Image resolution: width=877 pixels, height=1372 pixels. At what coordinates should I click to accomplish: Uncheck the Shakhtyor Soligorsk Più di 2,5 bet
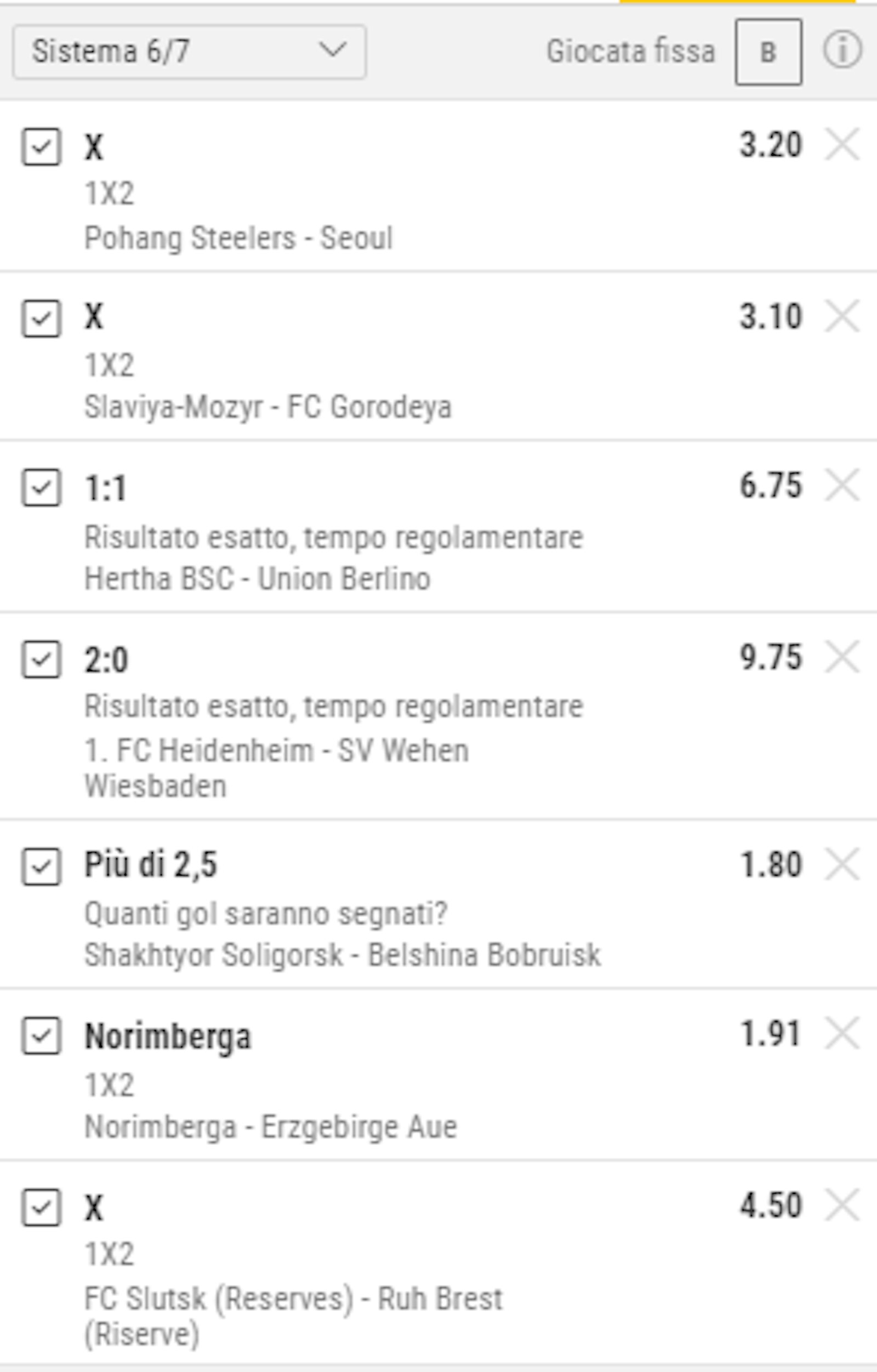[41, 867]
